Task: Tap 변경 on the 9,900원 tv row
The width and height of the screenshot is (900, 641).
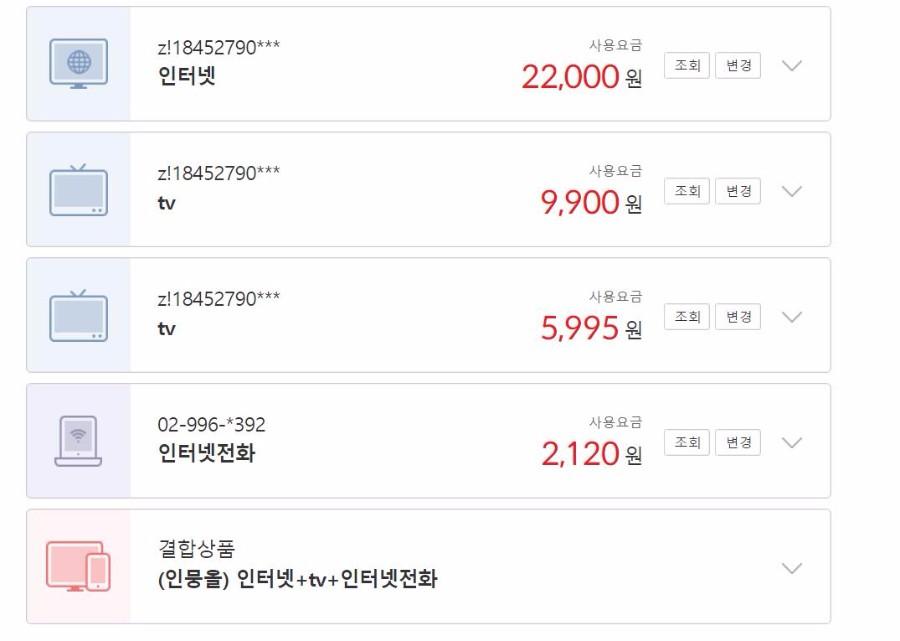Action: [738, 191]
